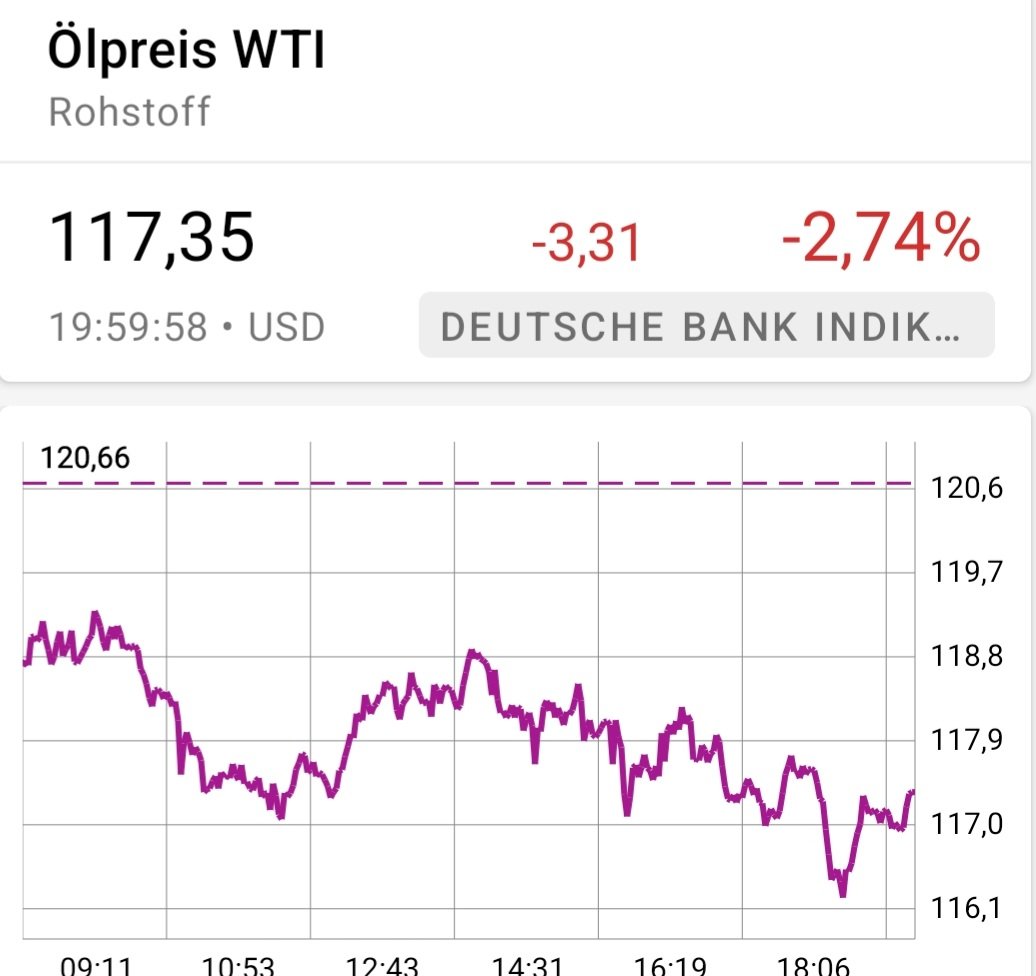Open the Deutsche Bank Indikation exchange selector

click(x=706, y=326)
